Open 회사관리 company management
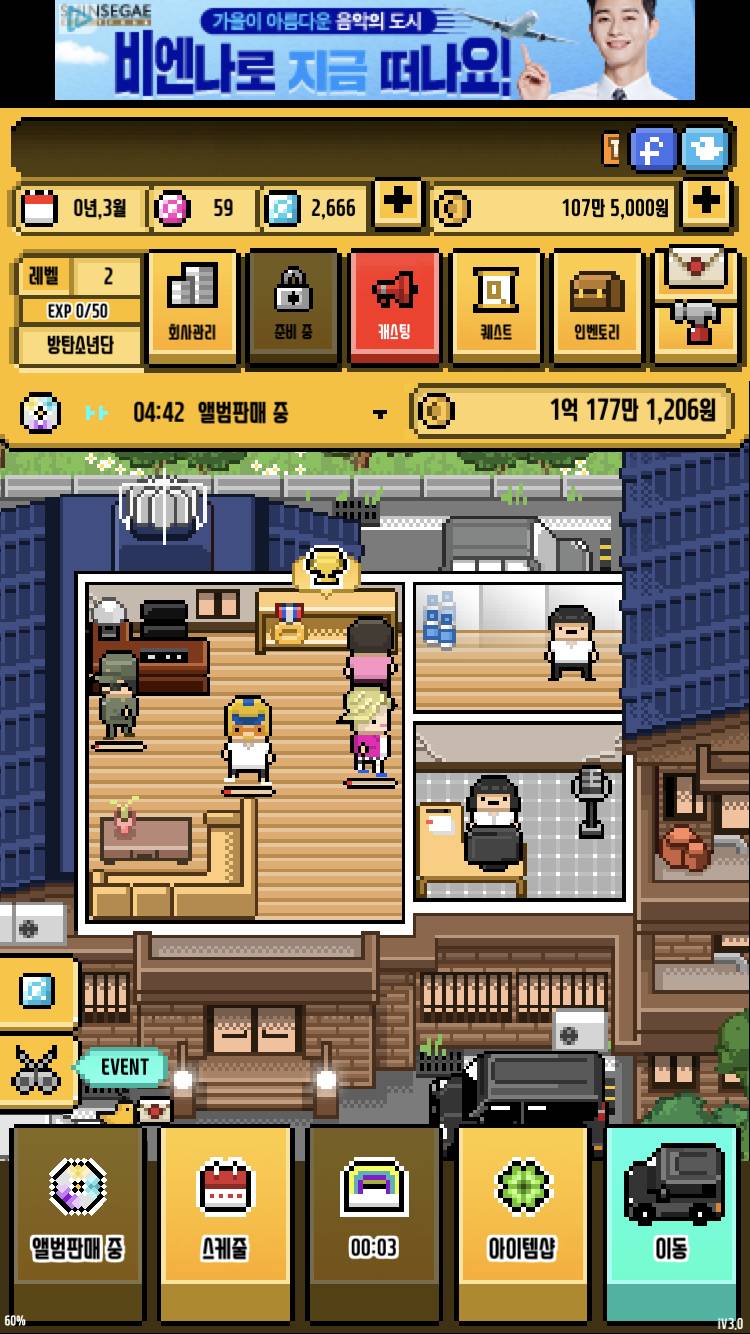750x1334 pixels. (192, 305)
